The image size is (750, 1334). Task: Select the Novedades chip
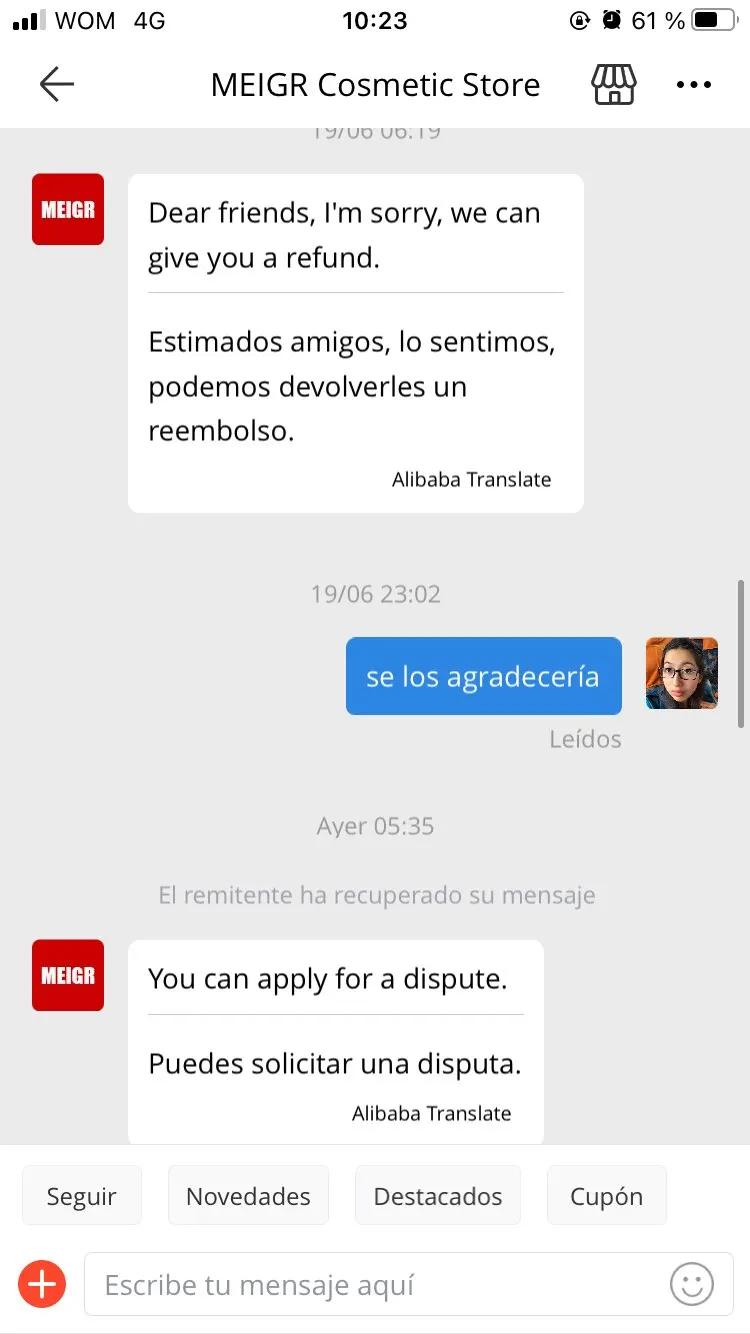coord(248,1196)
